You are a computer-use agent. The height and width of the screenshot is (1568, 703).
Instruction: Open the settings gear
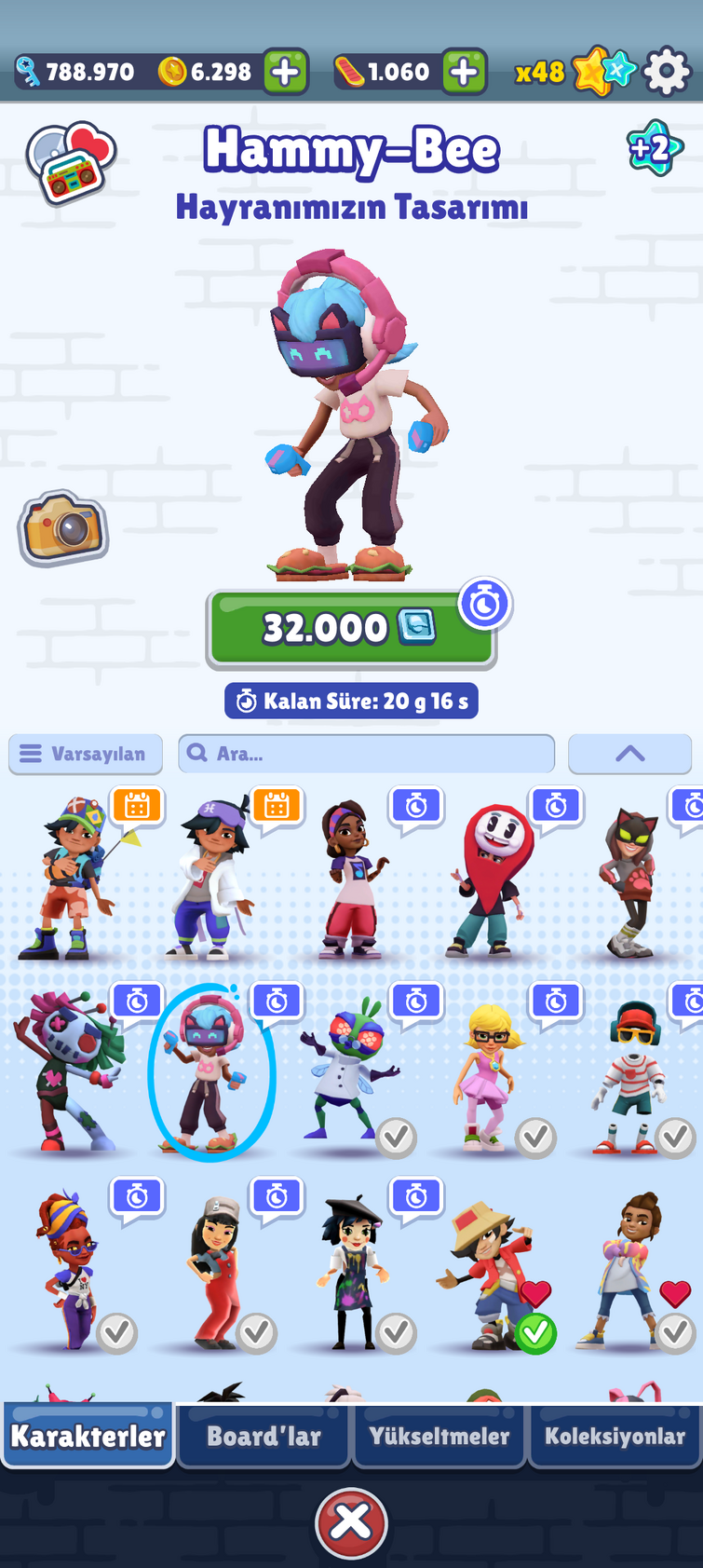pos(667,72)
